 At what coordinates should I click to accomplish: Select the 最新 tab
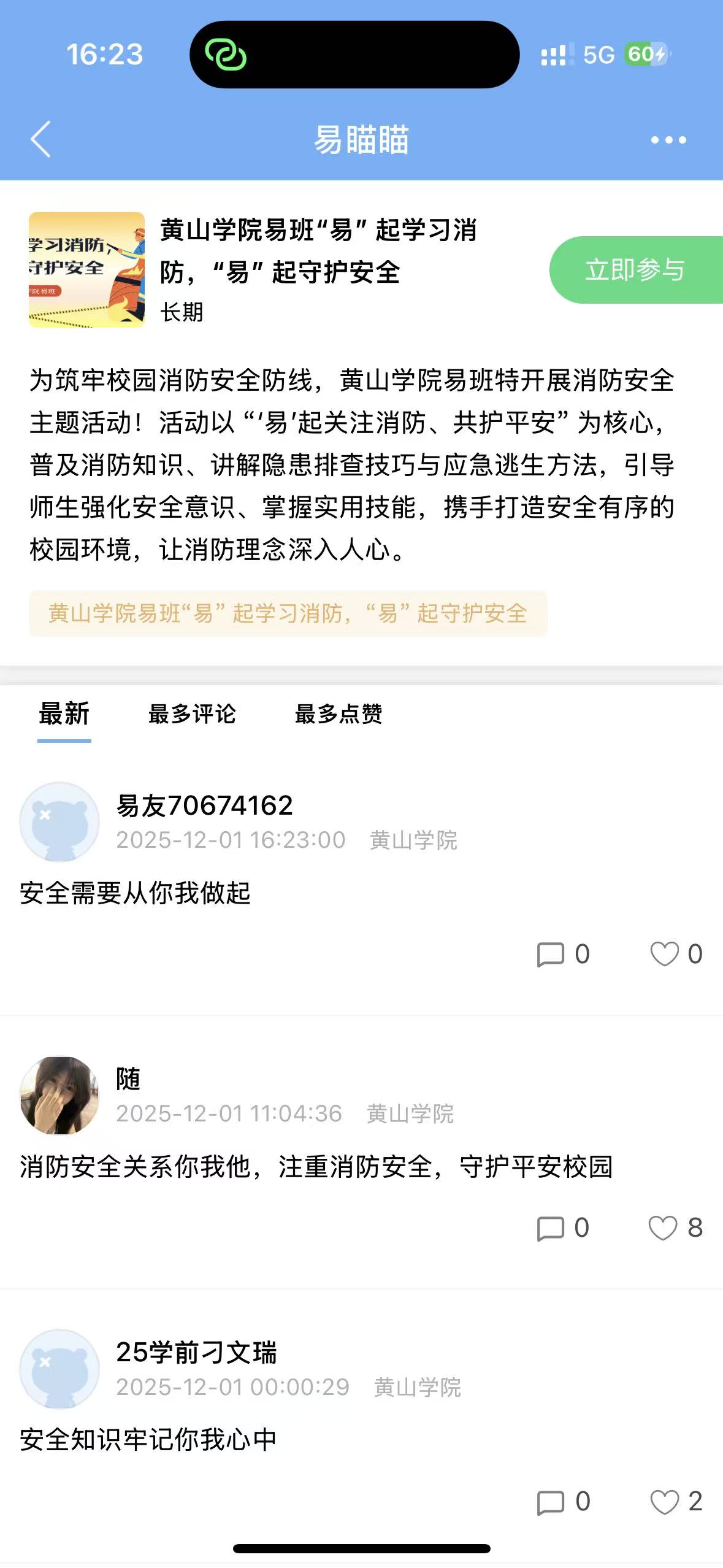[64, 713]
